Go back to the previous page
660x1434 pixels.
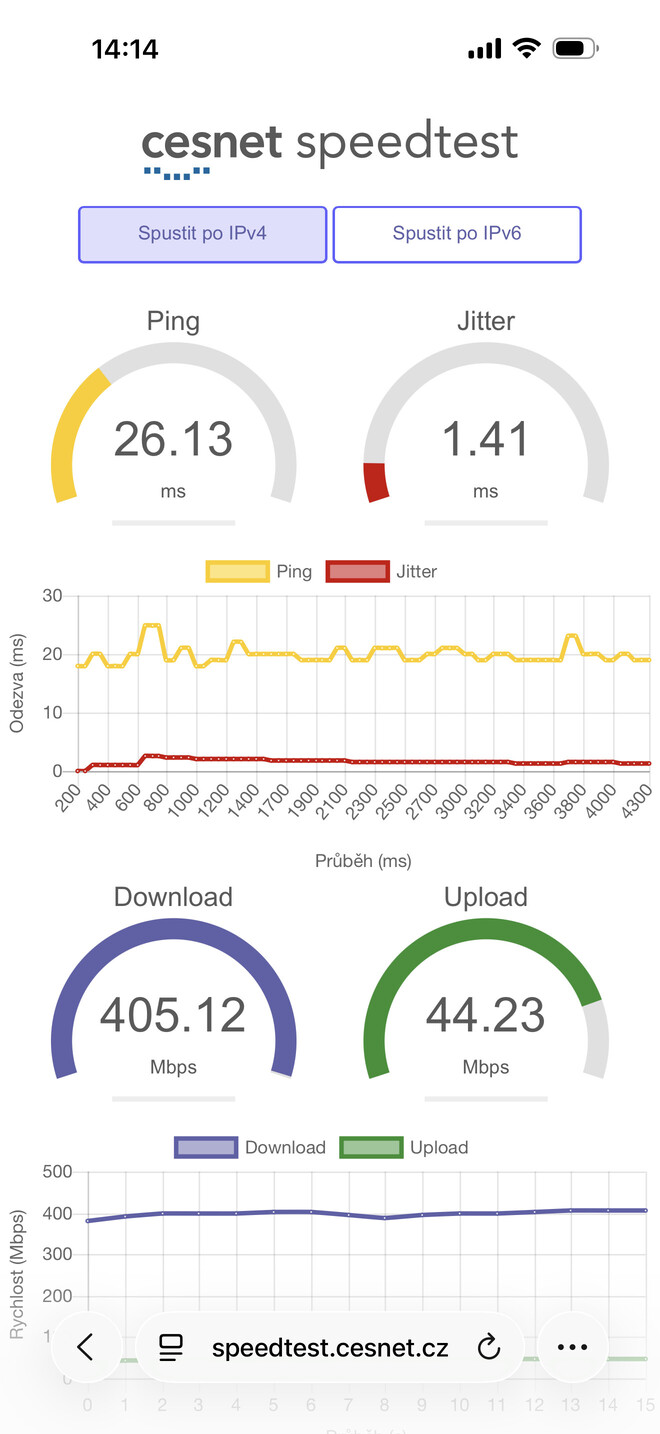point(85,1347)
